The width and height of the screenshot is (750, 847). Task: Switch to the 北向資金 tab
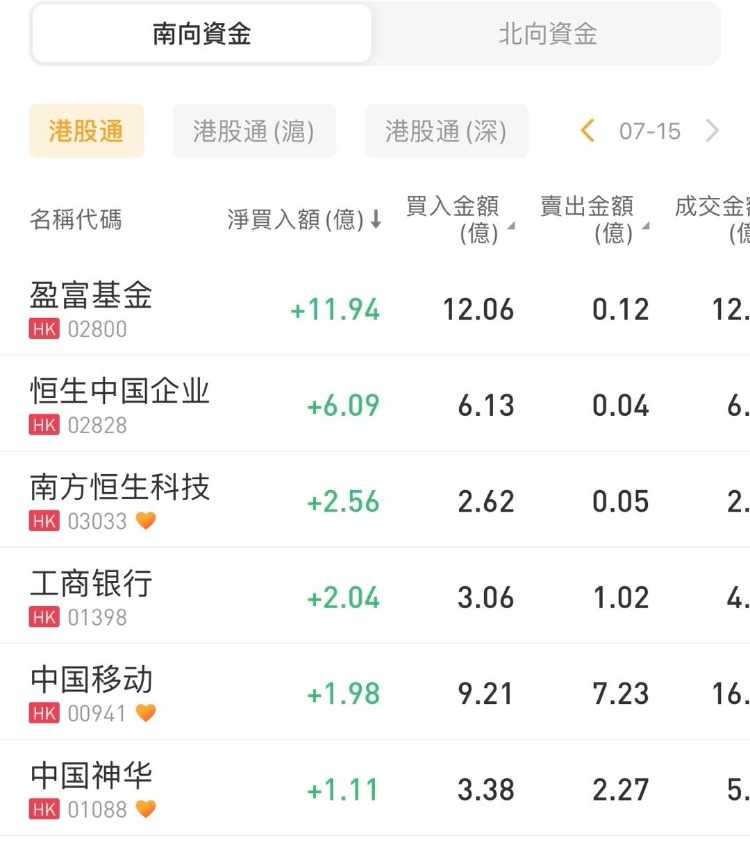(547, 34)
